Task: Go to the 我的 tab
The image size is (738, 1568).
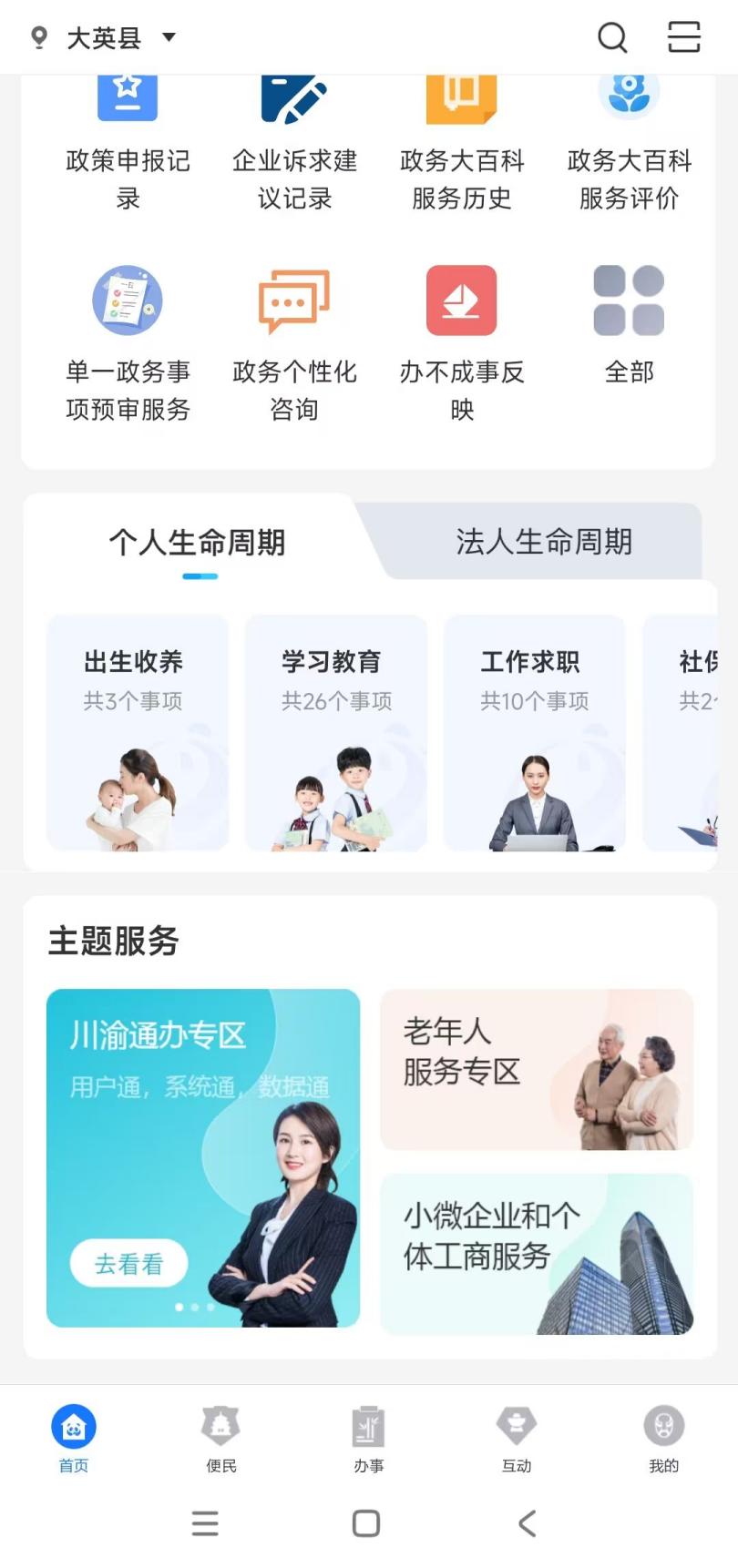Action: [663, 1439]
